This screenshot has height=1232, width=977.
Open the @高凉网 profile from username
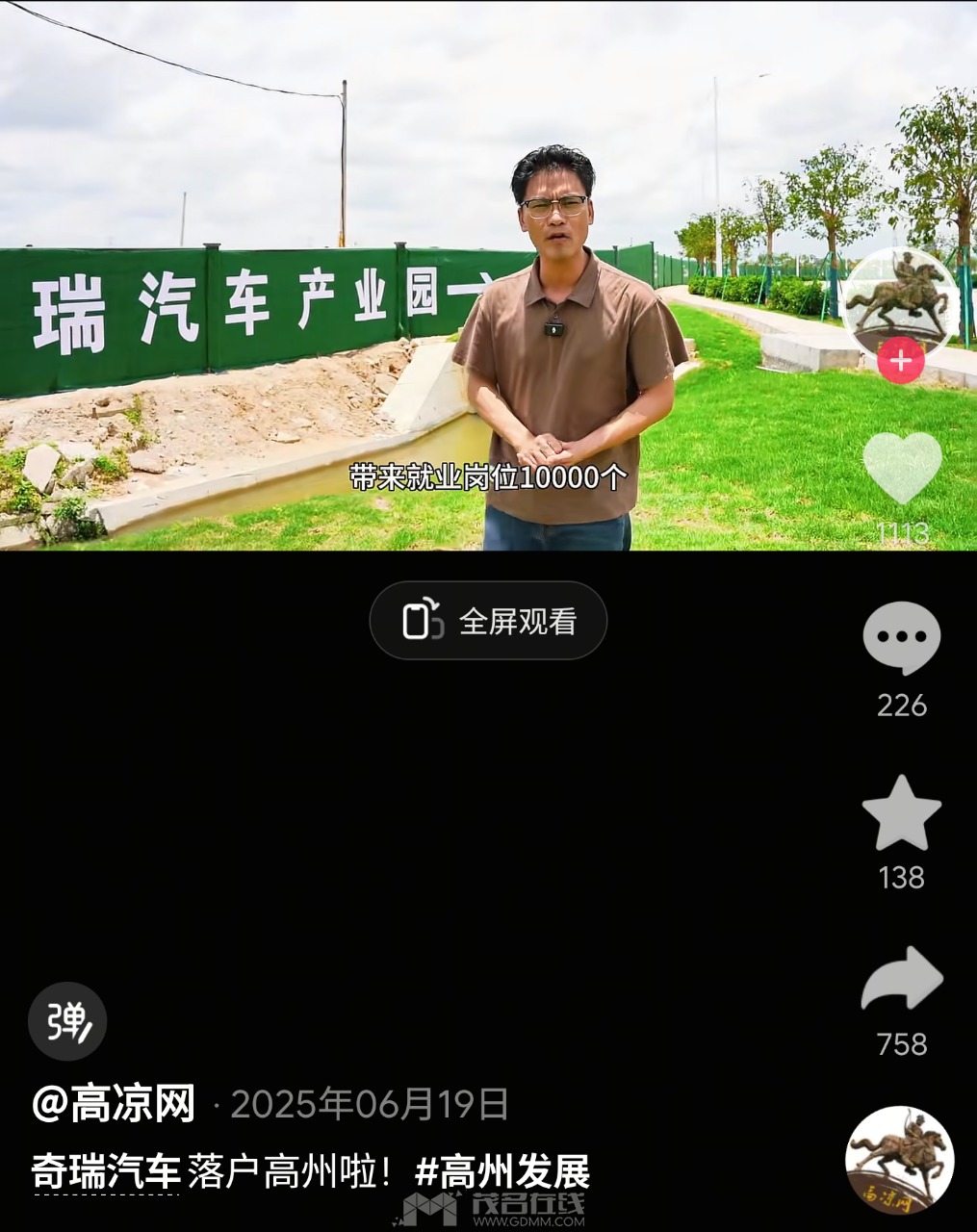(114, 1104)
